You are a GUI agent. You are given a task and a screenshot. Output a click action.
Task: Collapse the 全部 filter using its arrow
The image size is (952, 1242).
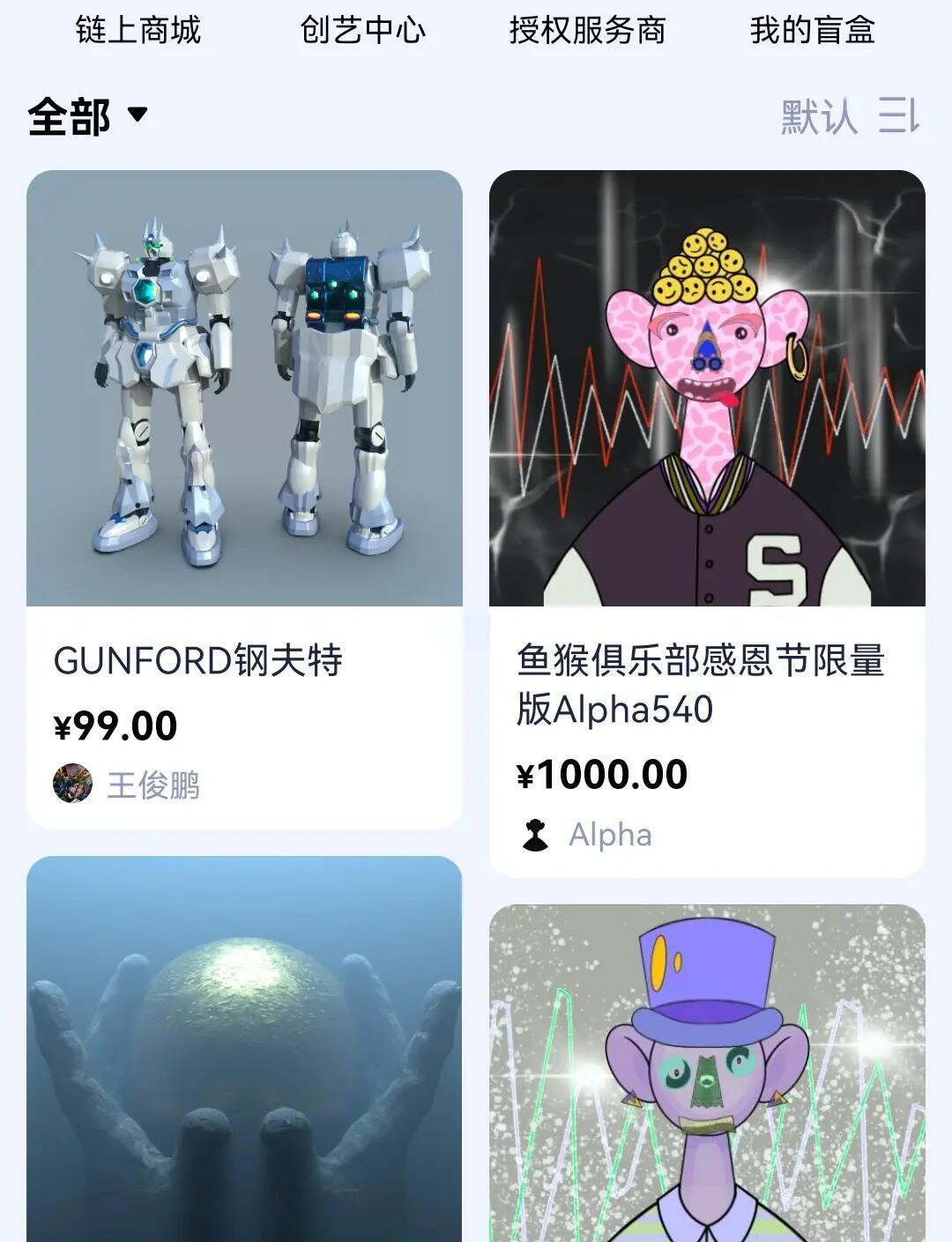tap(138, 115)
